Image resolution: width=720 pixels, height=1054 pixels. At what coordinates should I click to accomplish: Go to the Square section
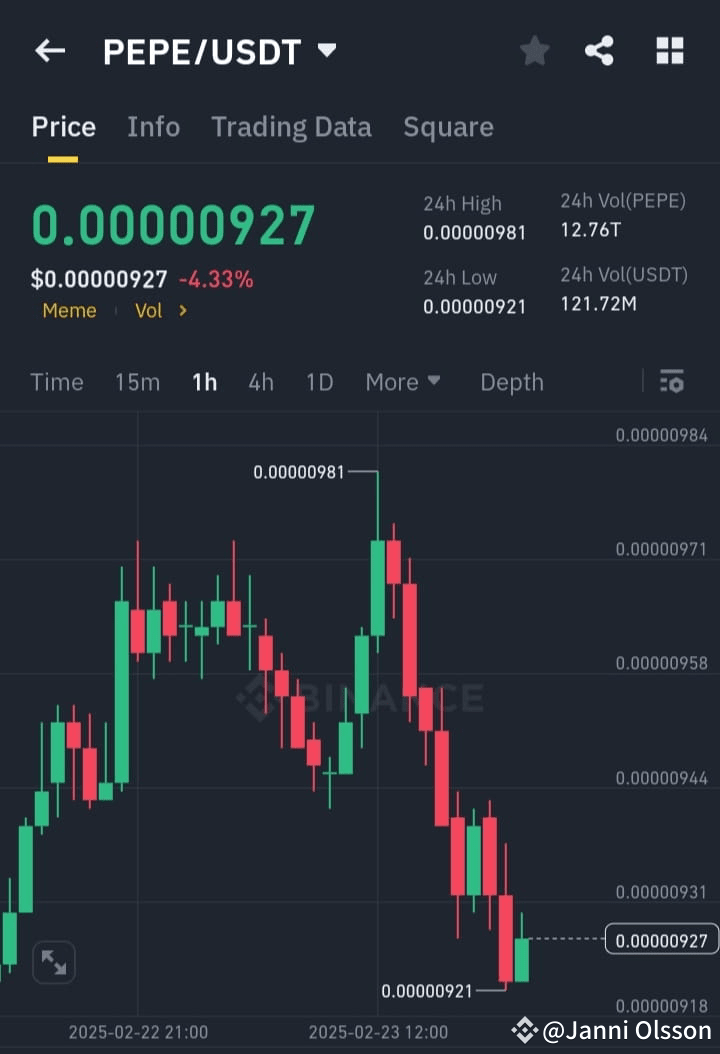(x=448, y=127)
